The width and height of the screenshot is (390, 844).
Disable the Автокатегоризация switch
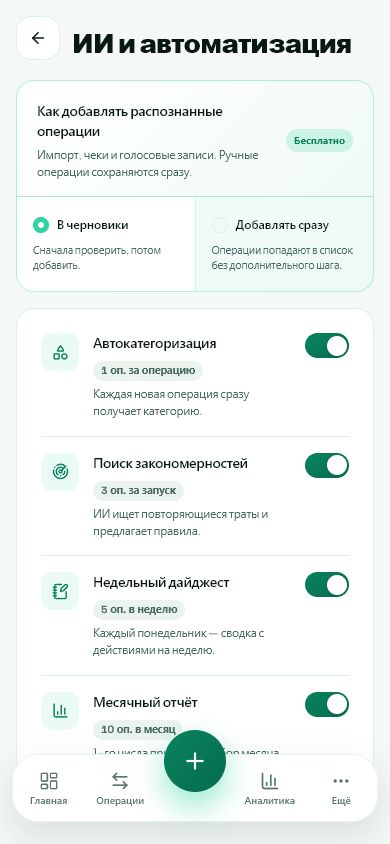[x=327, y=346]
